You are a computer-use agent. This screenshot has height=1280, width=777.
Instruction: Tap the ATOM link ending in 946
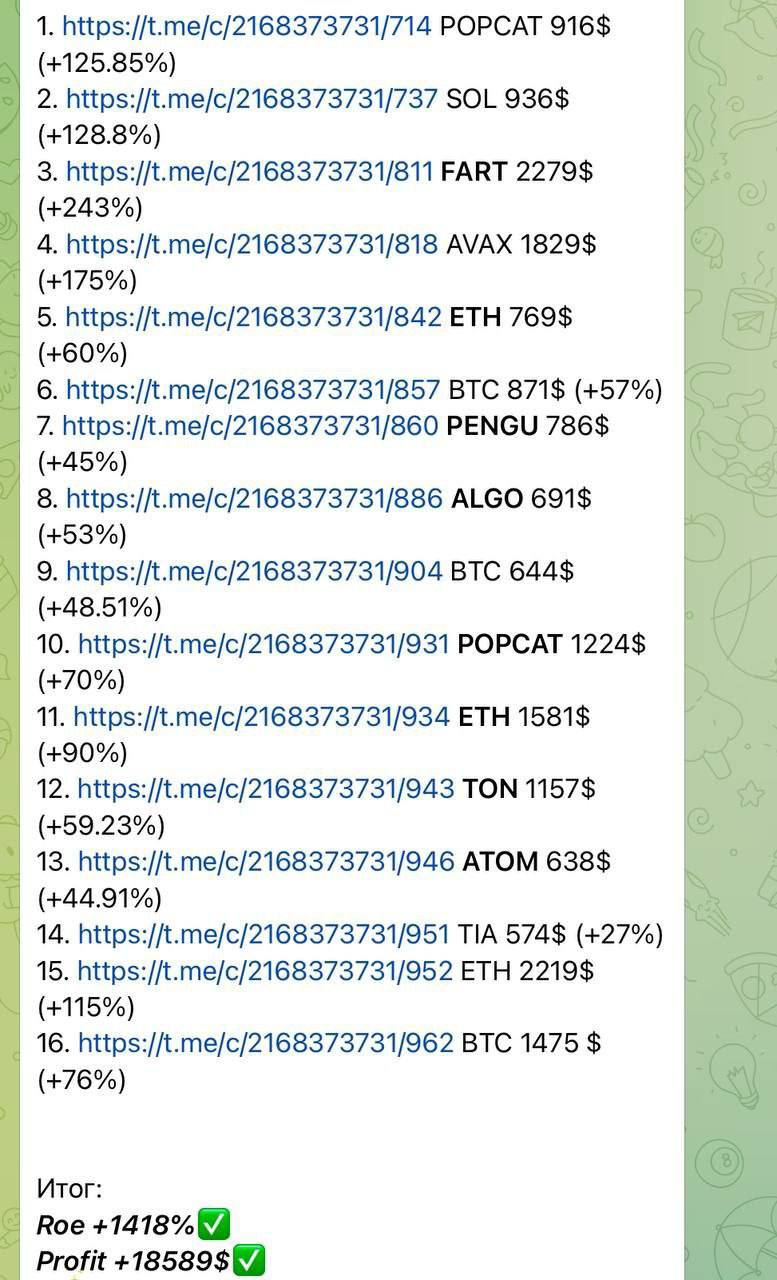(x=265, y=861)
